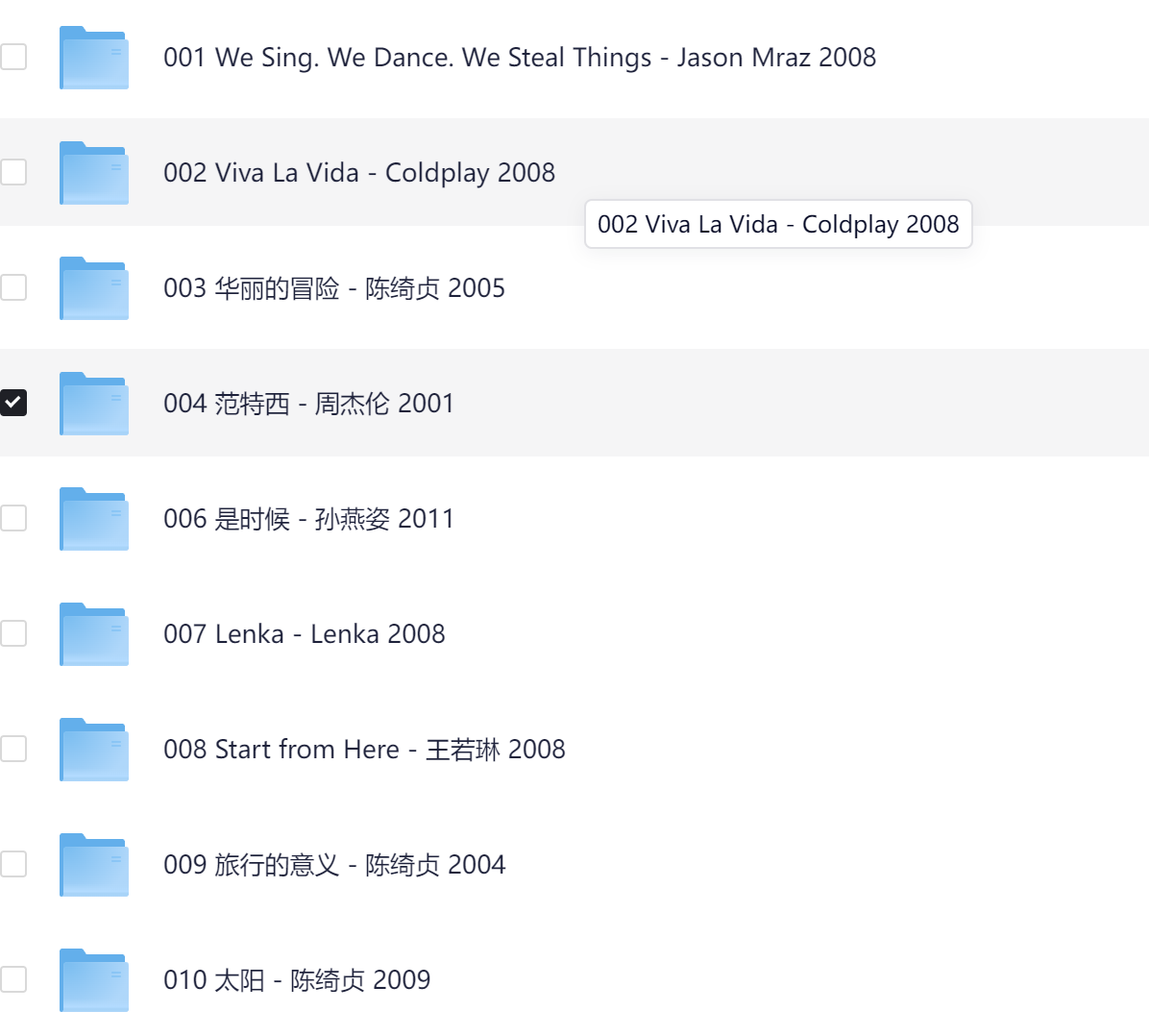Open folder 001 We Sing. We Dance. We Steal Things

pyautogui.click(x=519, y=58)
